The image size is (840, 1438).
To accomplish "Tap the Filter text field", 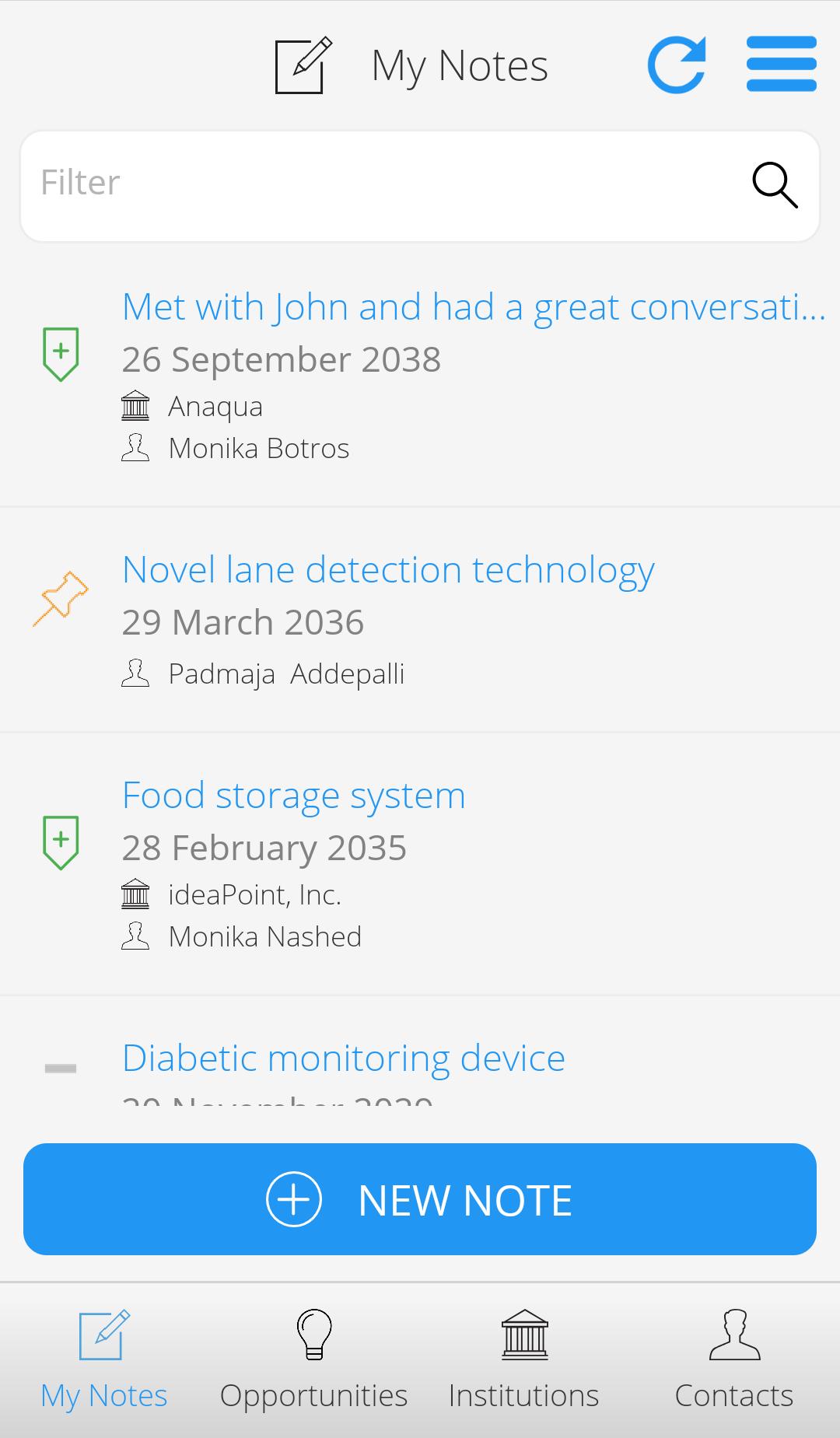I will (420, 186).
